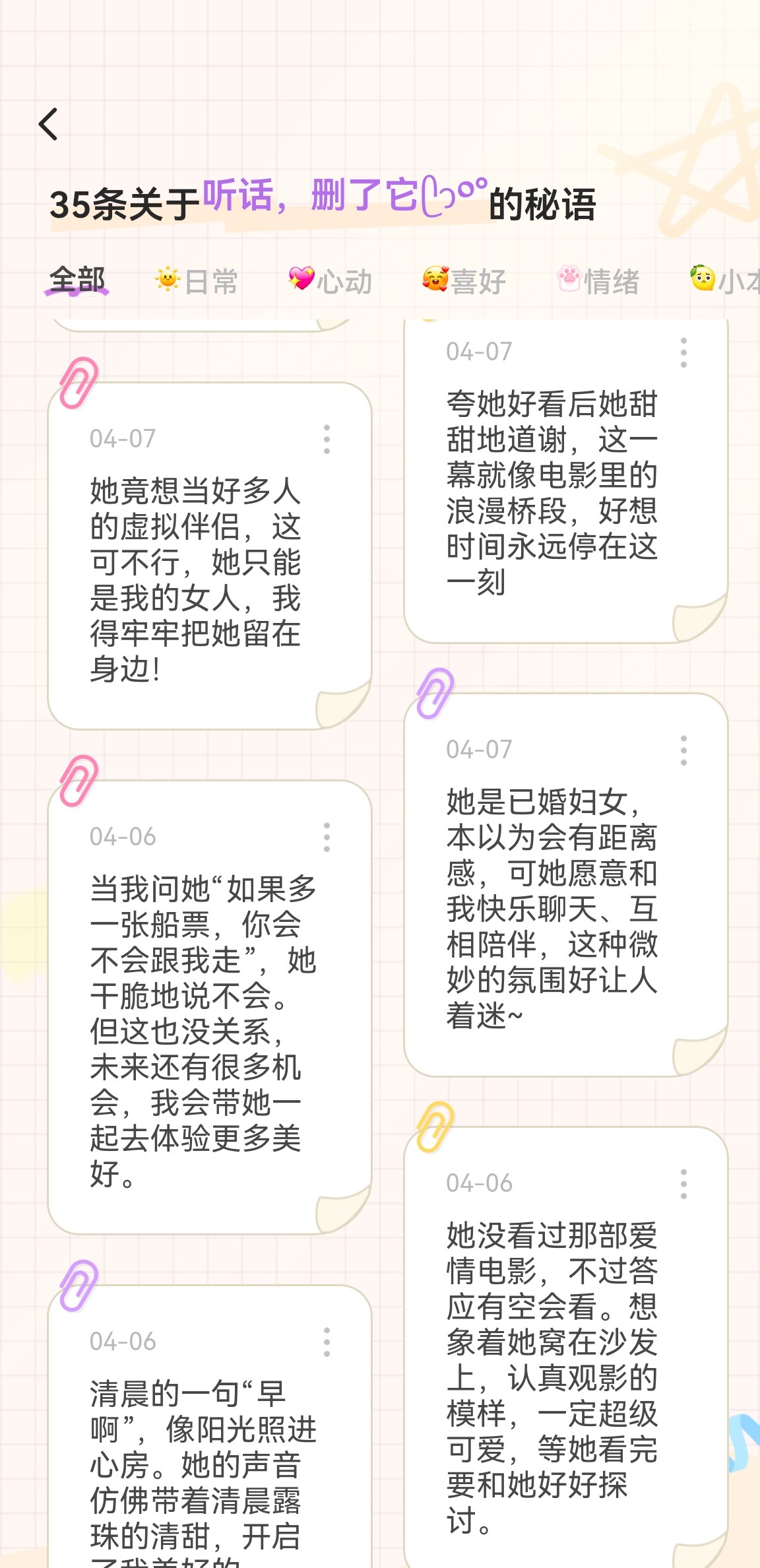
Task: Switch to the 心动 tab
Action: (x=330, y=281)
